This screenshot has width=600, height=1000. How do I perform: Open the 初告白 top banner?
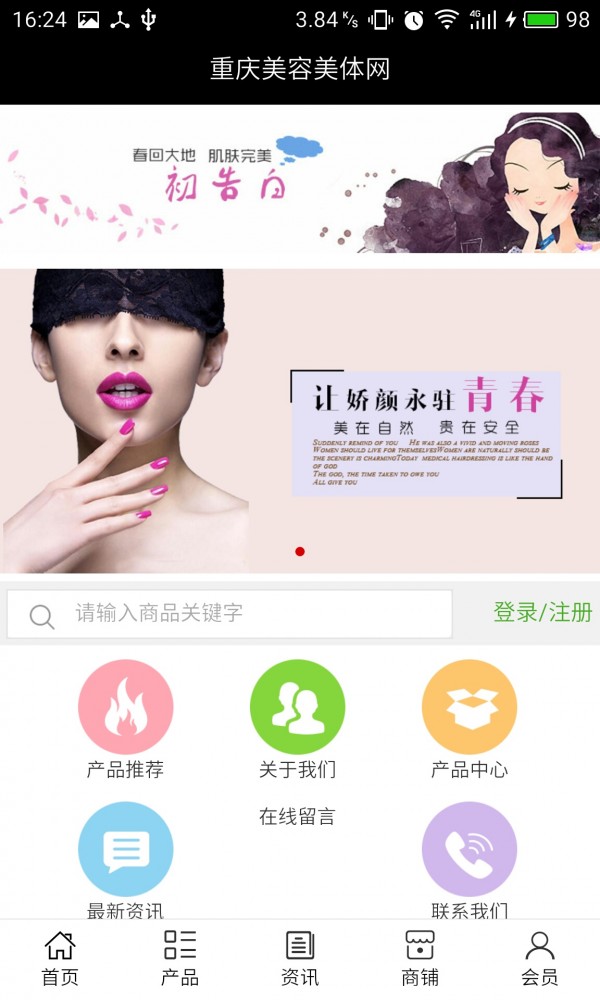click(300, 180)
